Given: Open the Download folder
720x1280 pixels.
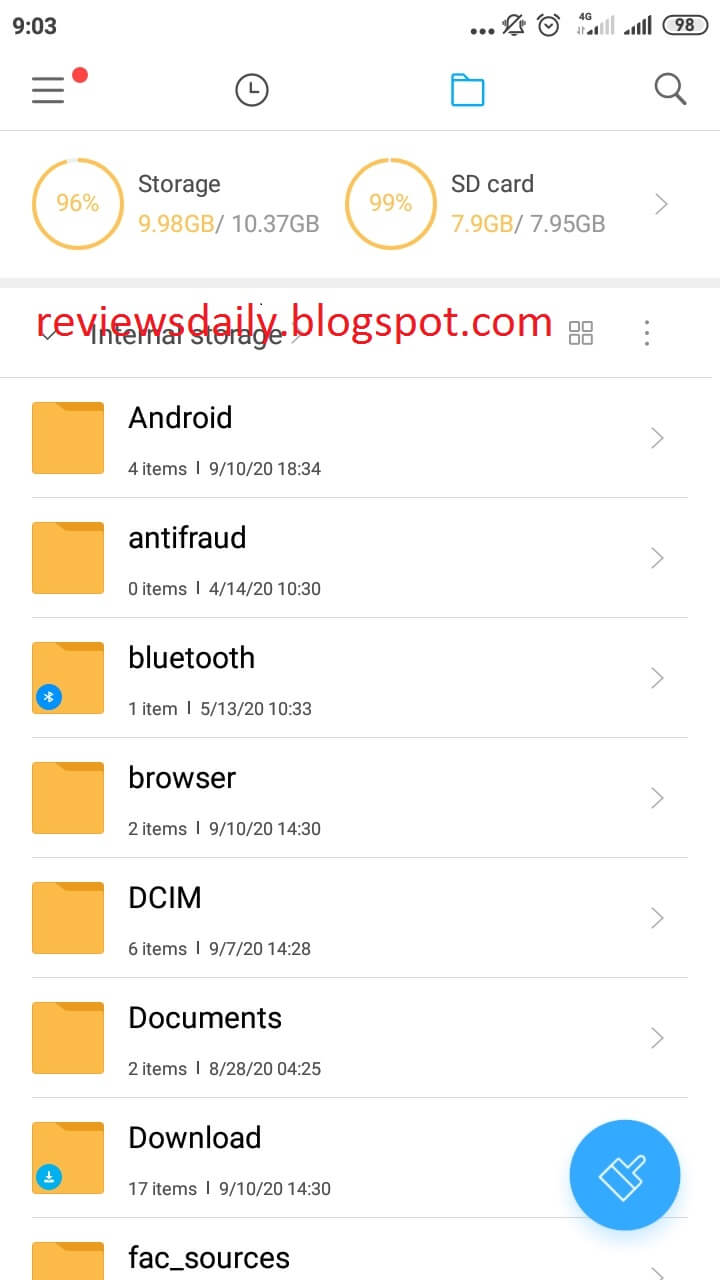Looking at the screenshot, I should pos(300,1158).
